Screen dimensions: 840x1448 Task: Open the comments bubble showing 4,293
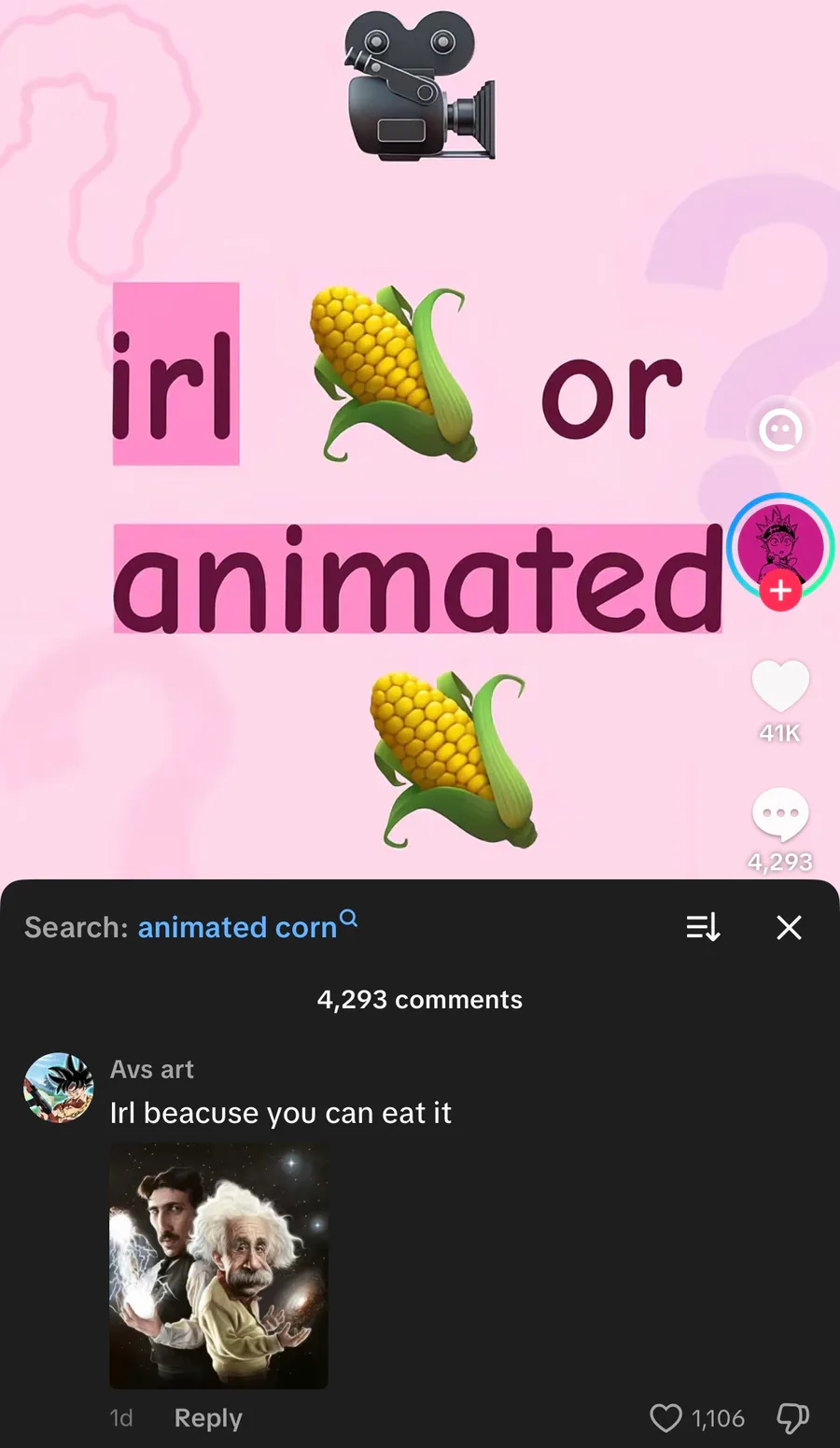coord(779,815)
